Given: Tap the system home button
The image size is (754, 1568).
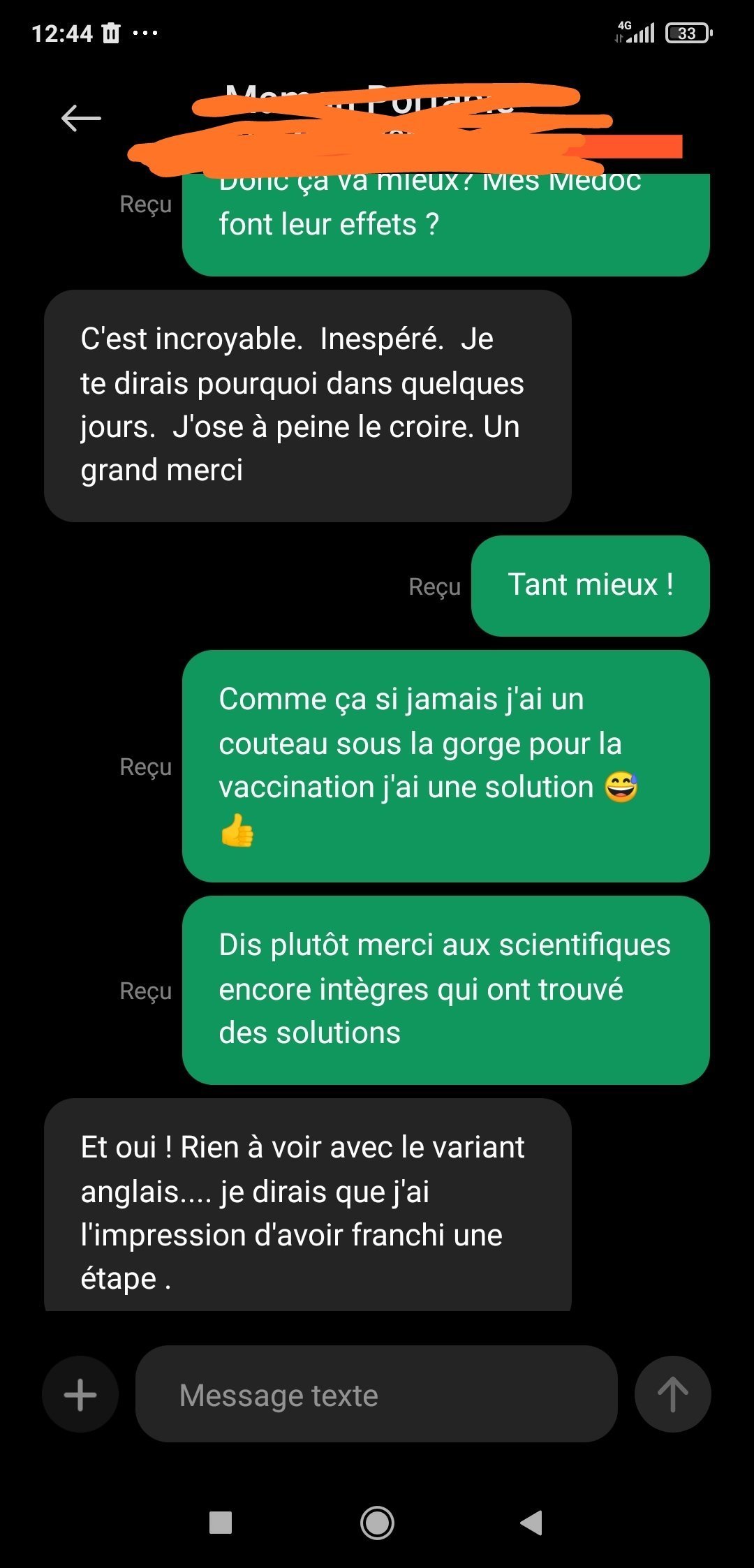Looking at the screenshot, I should (377, 1523).
